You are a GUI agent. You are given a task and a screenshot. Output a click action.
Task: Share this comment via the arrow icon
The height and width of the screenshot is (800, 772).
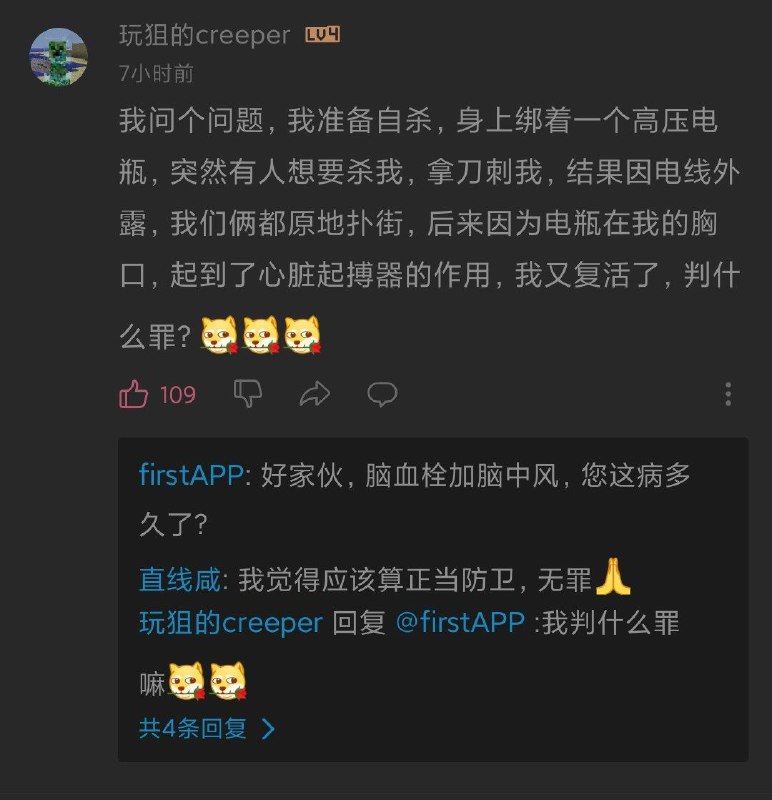click(315, 394)
